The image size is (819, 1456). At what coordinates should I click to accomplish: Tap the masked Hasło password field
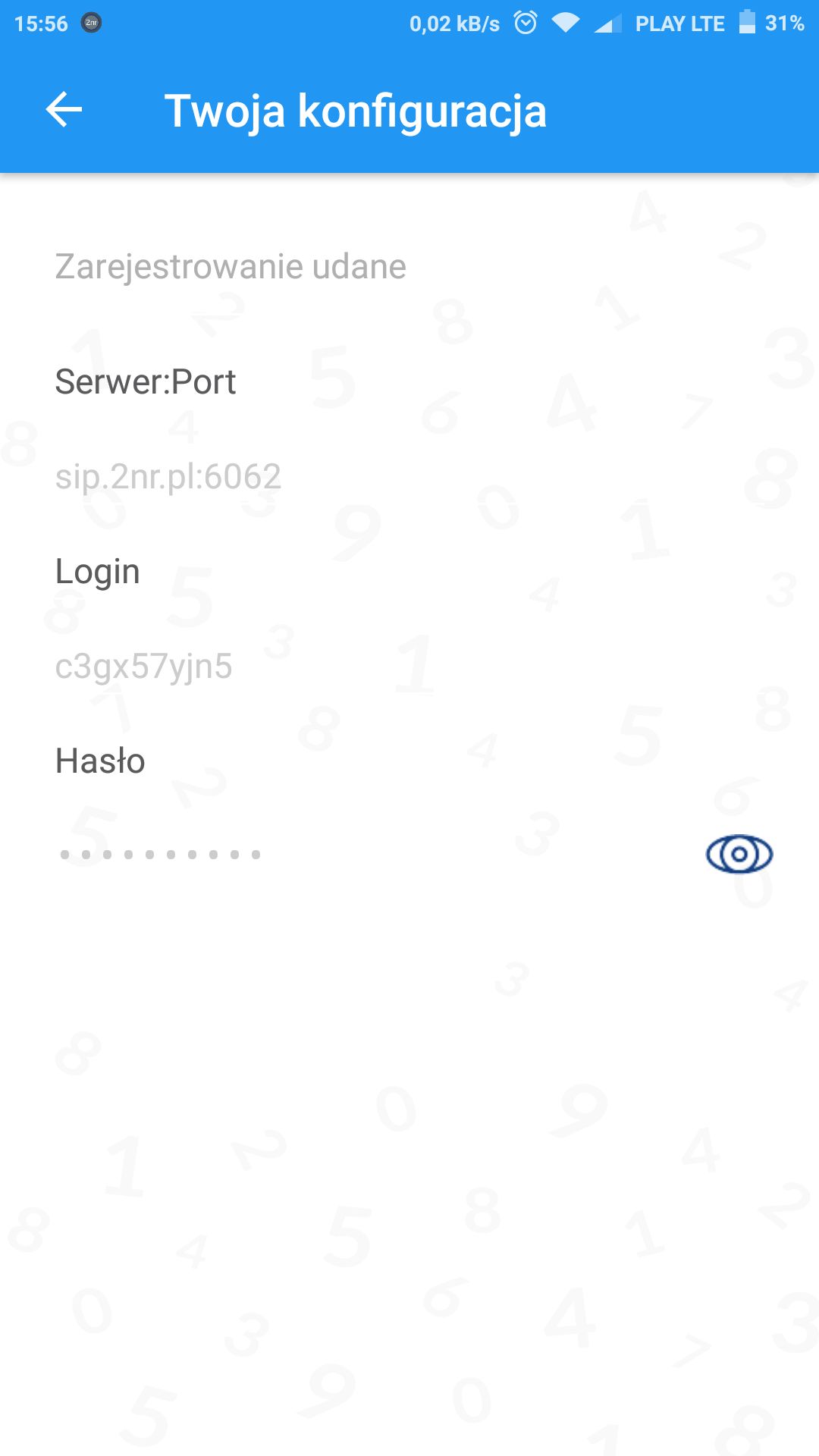pos(161,855)
